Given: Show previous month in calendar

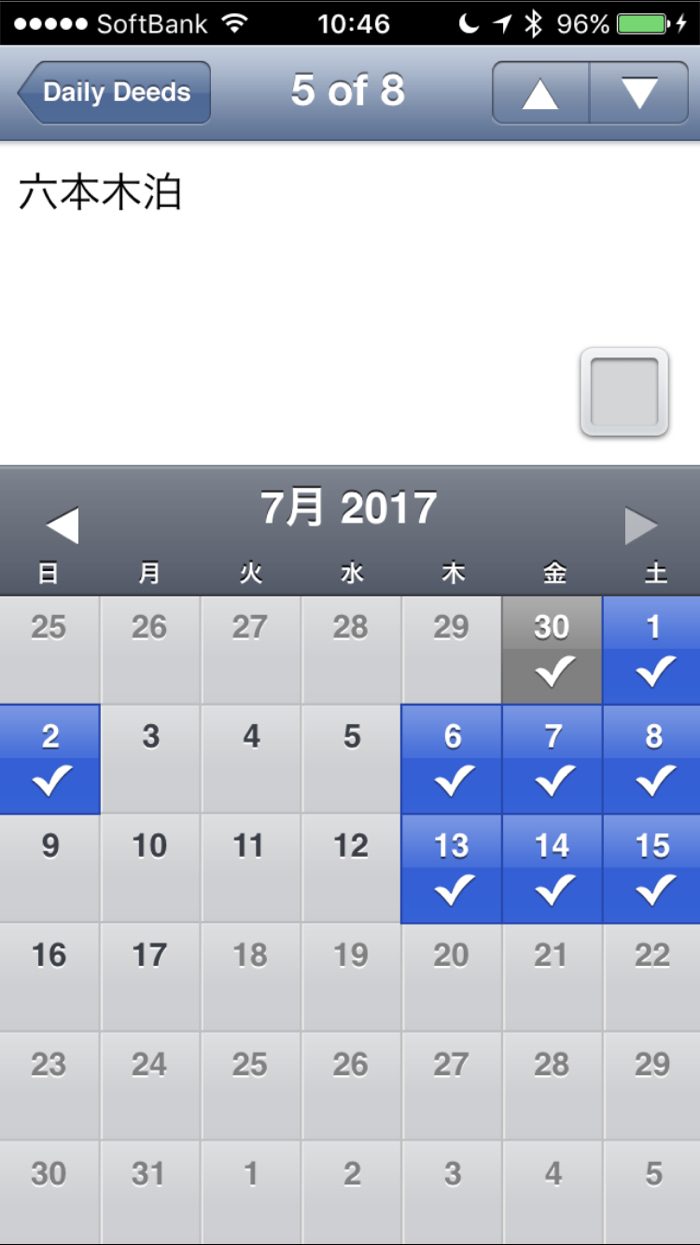Looking at the screenshot, I should pos(62,525).
